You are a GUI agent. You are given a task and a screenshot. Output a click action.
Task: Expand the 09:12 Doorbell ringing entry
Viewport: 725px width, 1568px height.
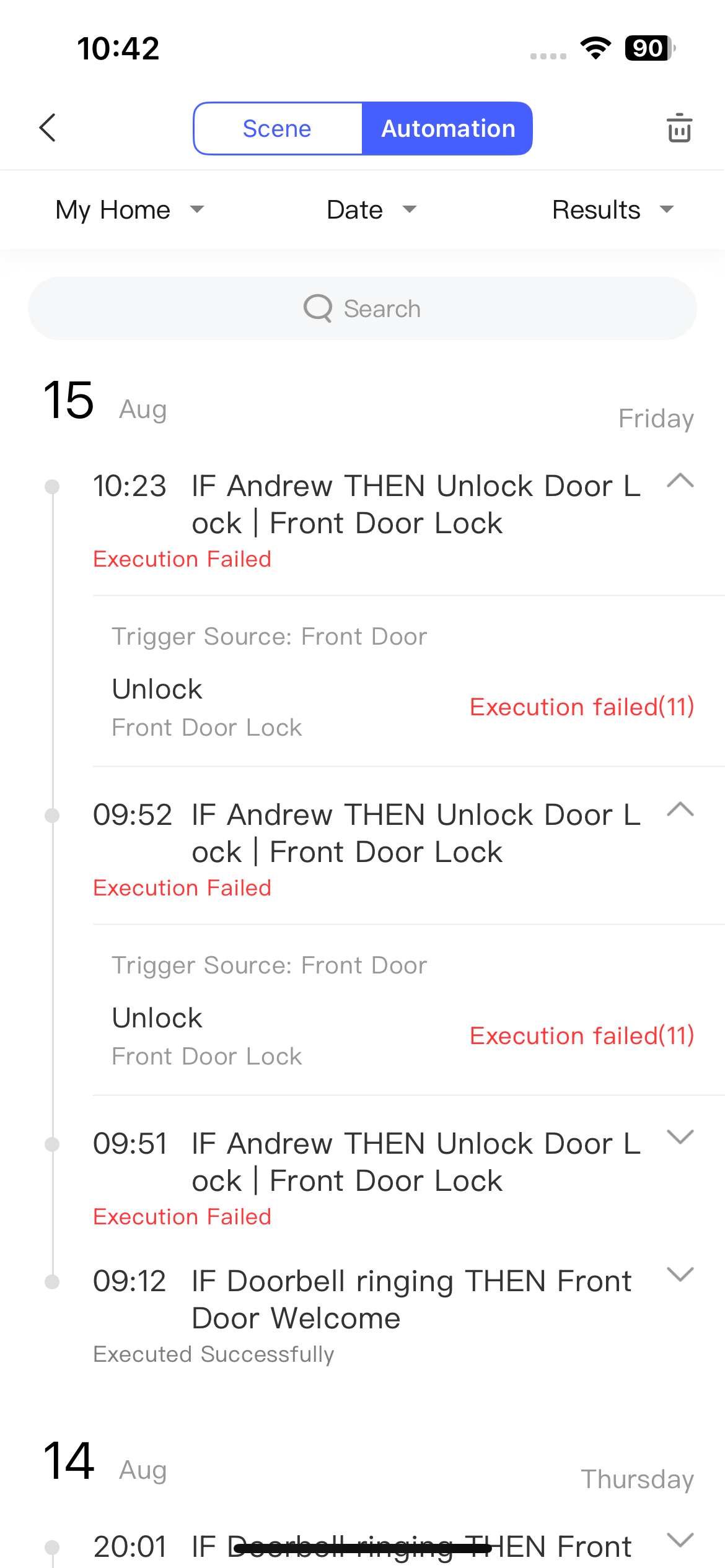680,1275
